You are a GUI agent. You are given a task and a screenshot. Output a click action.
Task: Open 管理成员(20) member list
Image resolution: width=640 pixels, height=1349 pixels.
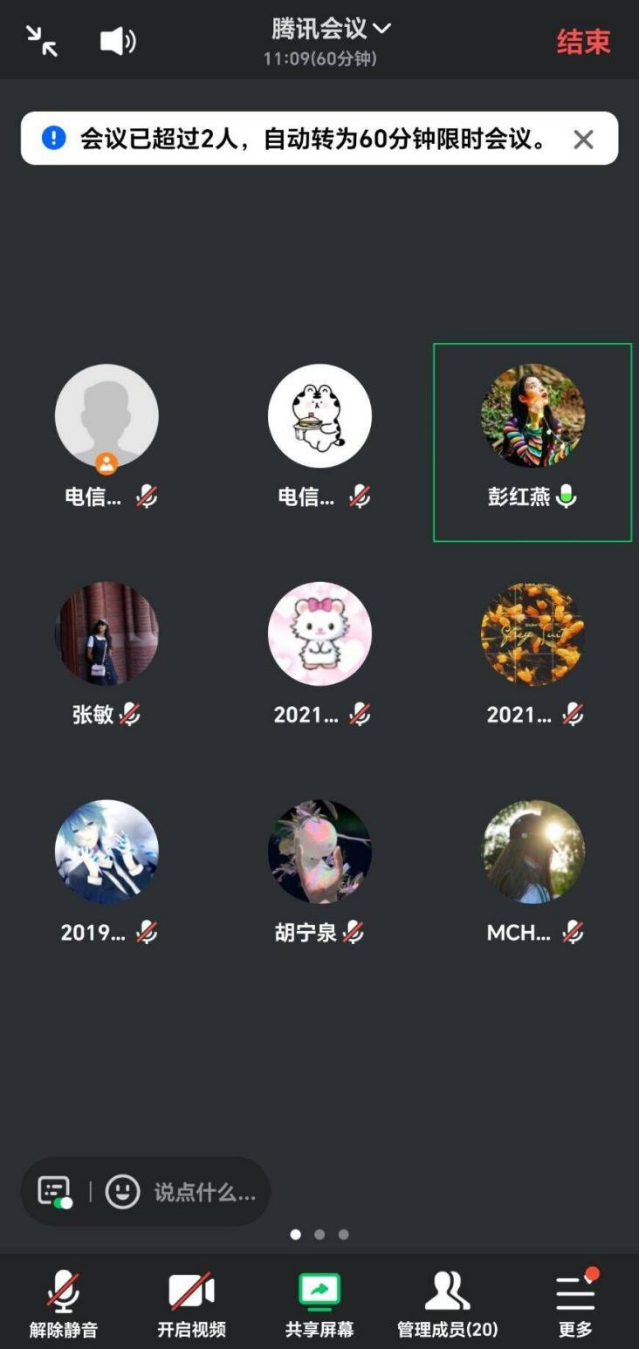pos(447,1304)
